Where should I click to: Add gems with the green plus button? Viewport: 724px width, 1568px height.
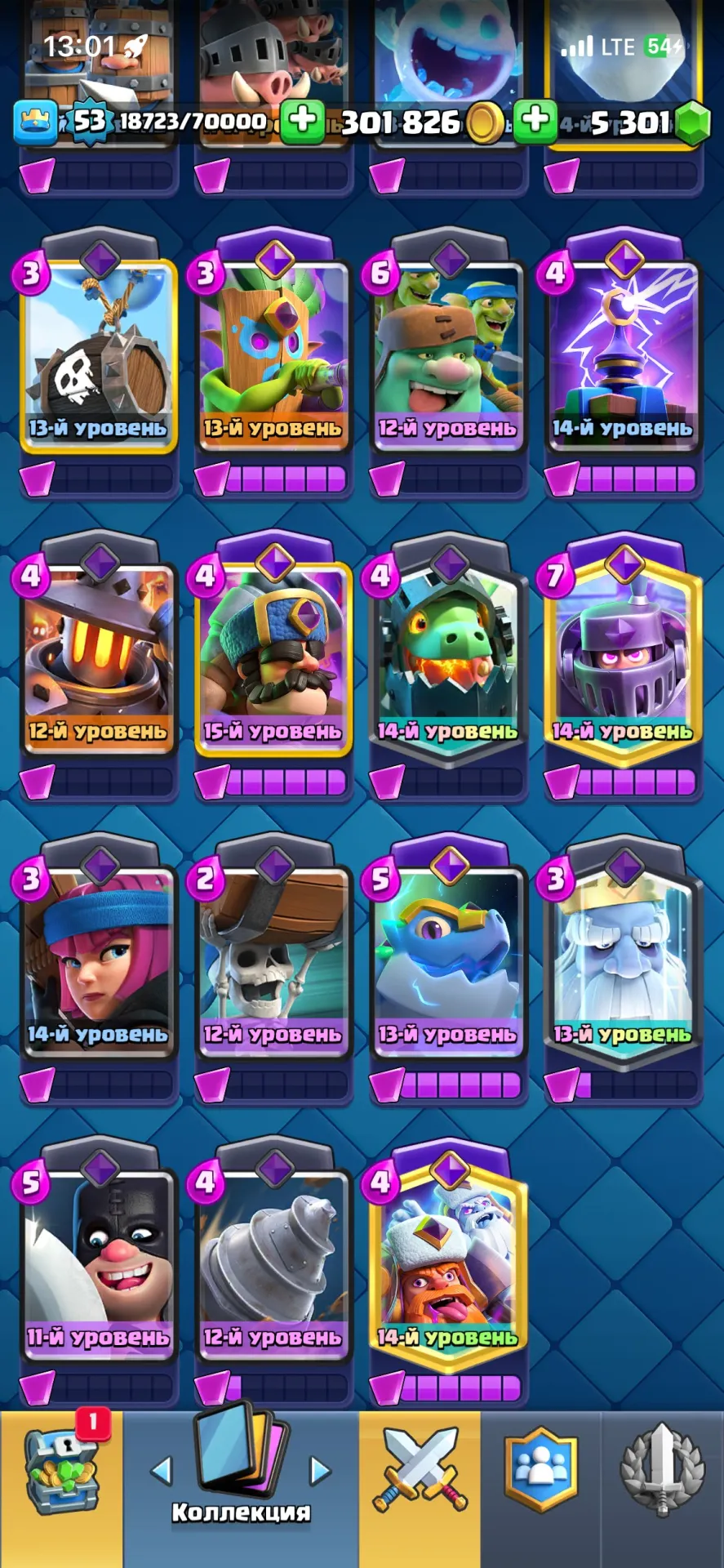[x=535, y=121]
